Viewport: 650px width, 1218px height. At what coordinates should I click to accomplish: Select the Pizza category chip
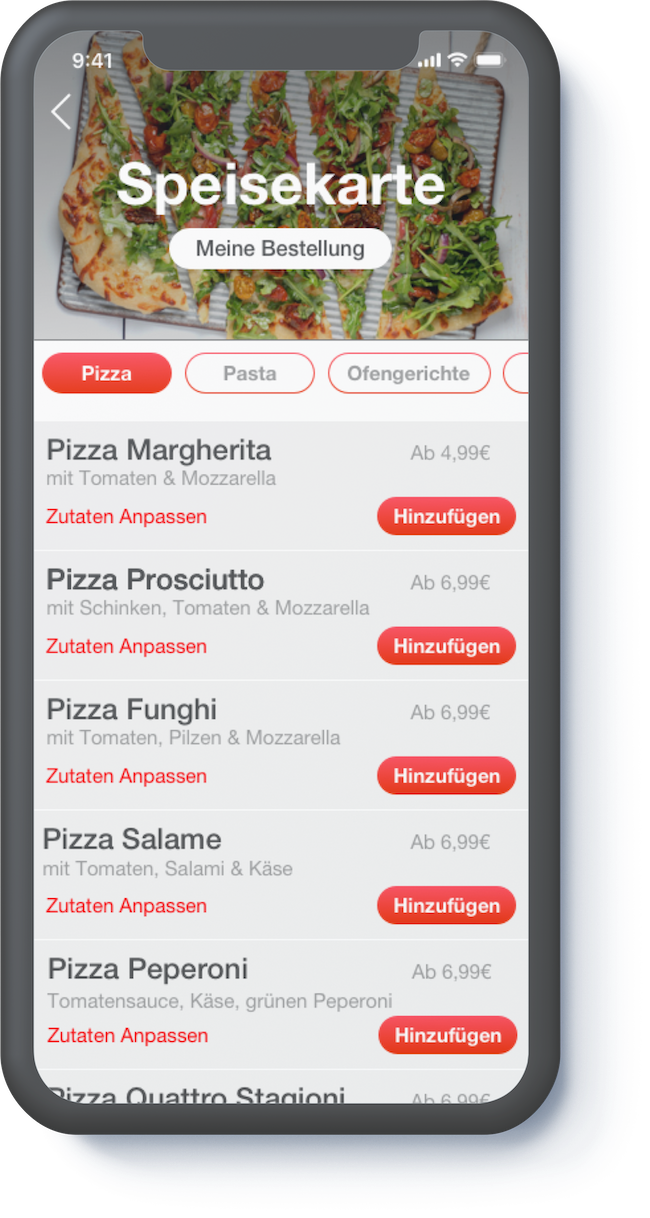pos(107,373)
